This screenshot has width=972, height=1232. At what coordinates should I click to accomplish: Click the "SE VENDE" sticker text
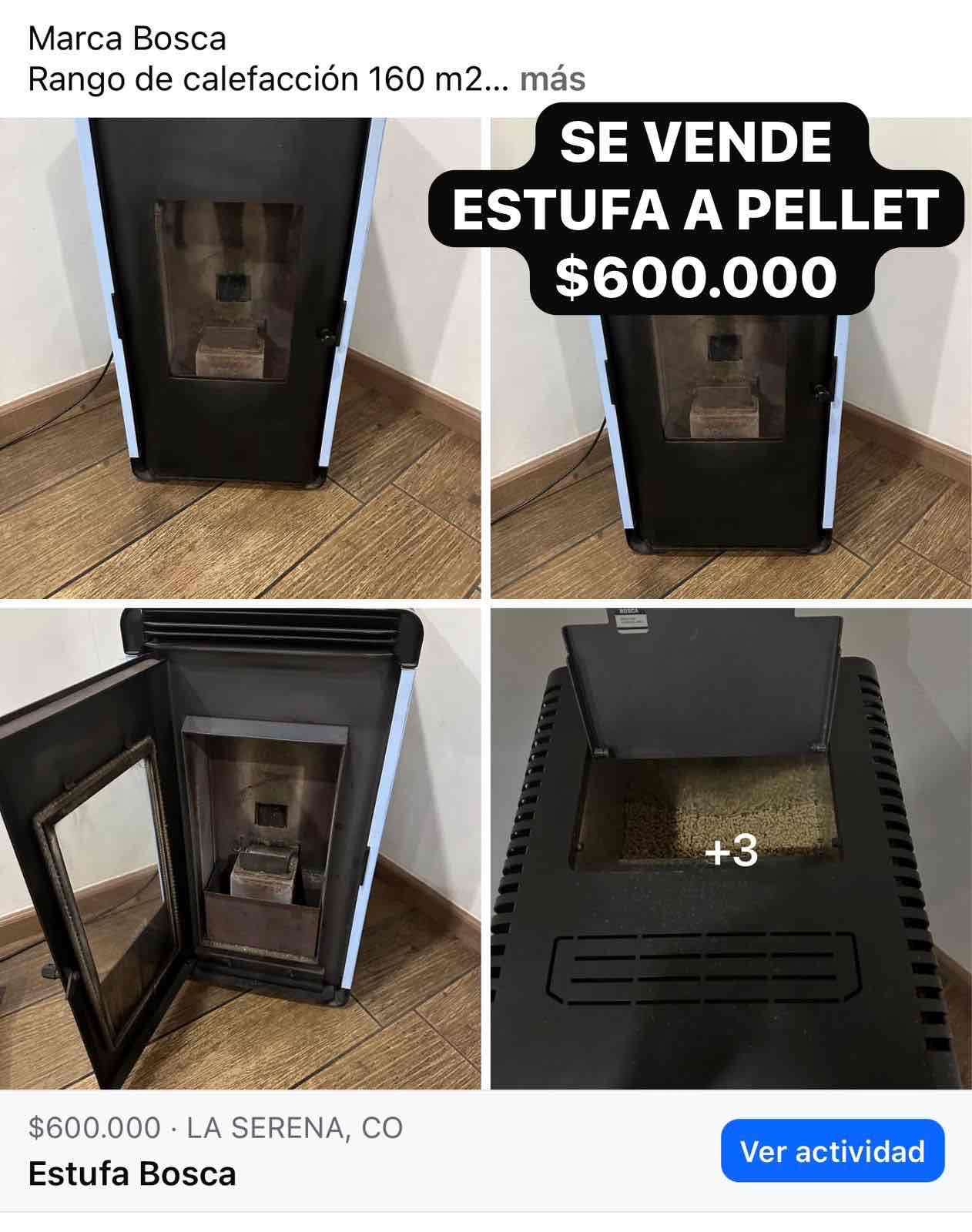coord(697,143)
